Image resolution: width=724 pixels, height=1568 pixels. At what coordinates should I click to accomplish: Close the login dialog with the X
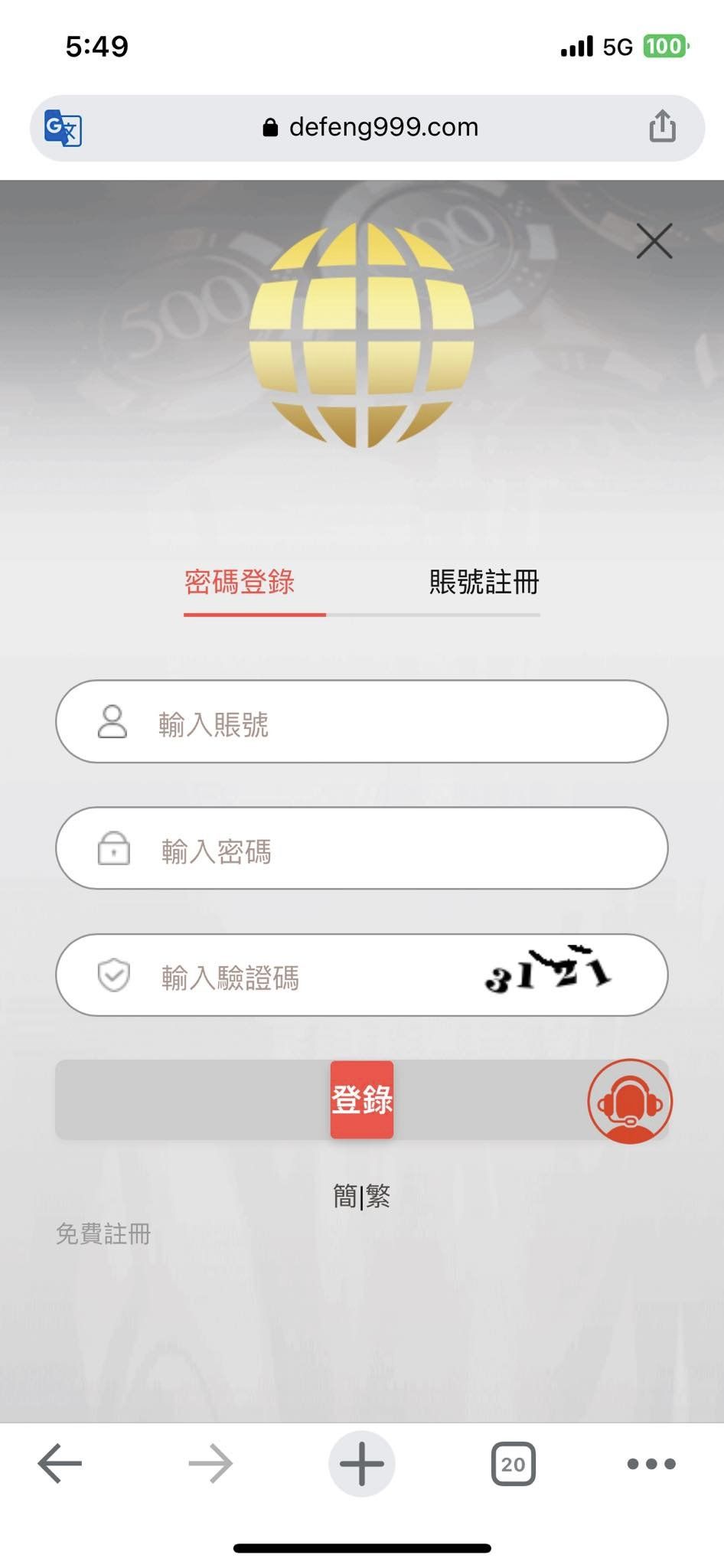[654, 241]
